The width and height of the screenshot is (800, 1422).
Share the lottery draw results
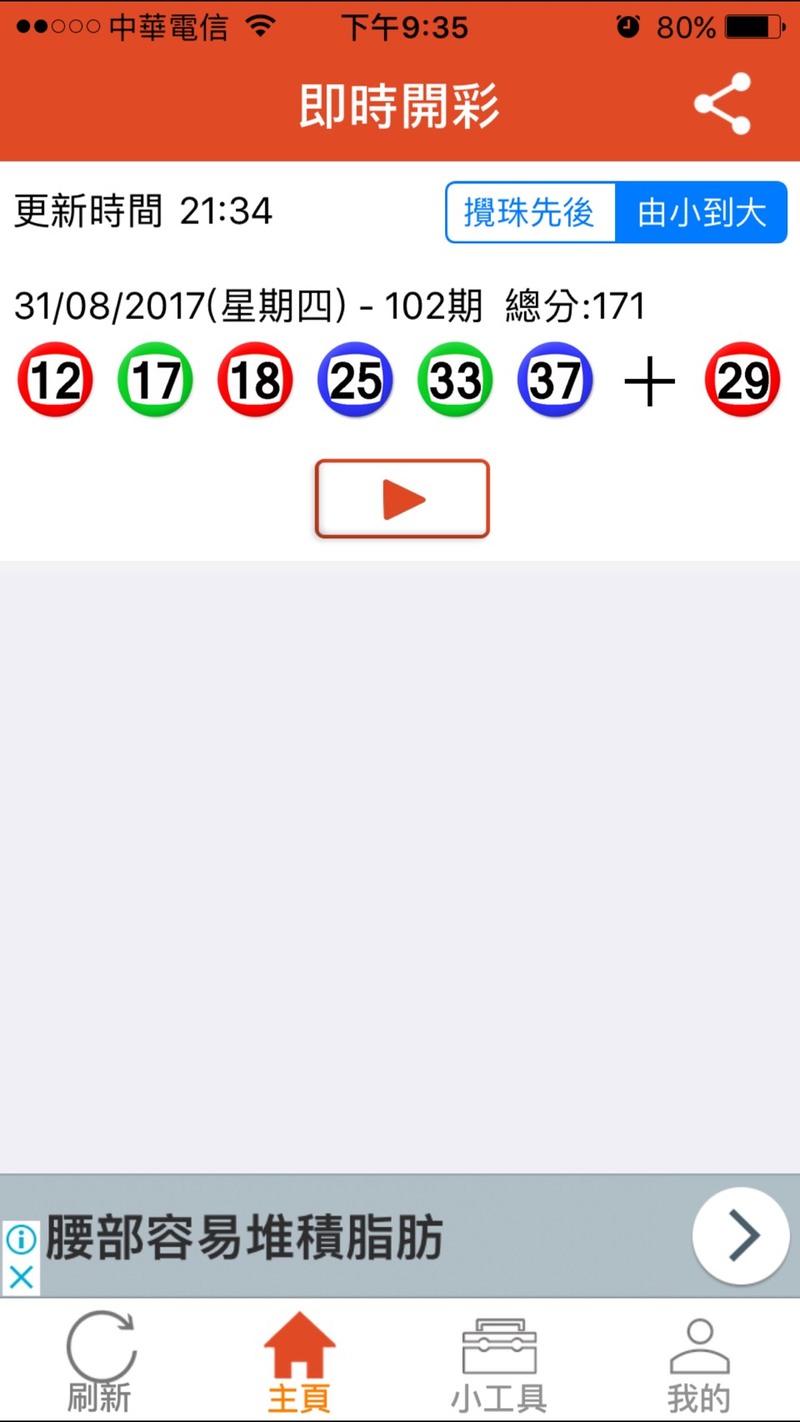click(x=723, y=103)
